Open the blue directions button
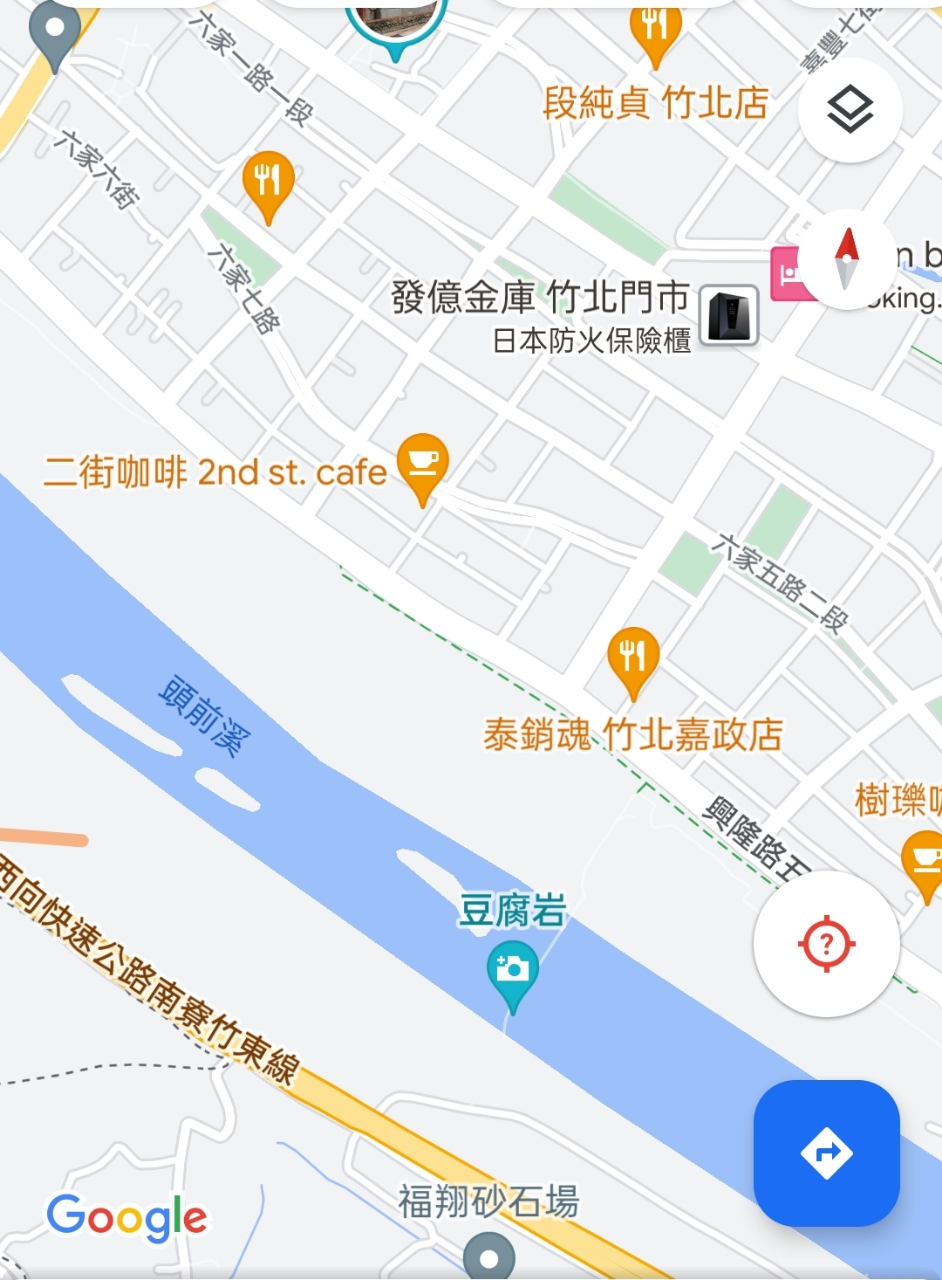Image resolution: width=942 pixels, height=1280 pixels. (x=826, y=1153)
